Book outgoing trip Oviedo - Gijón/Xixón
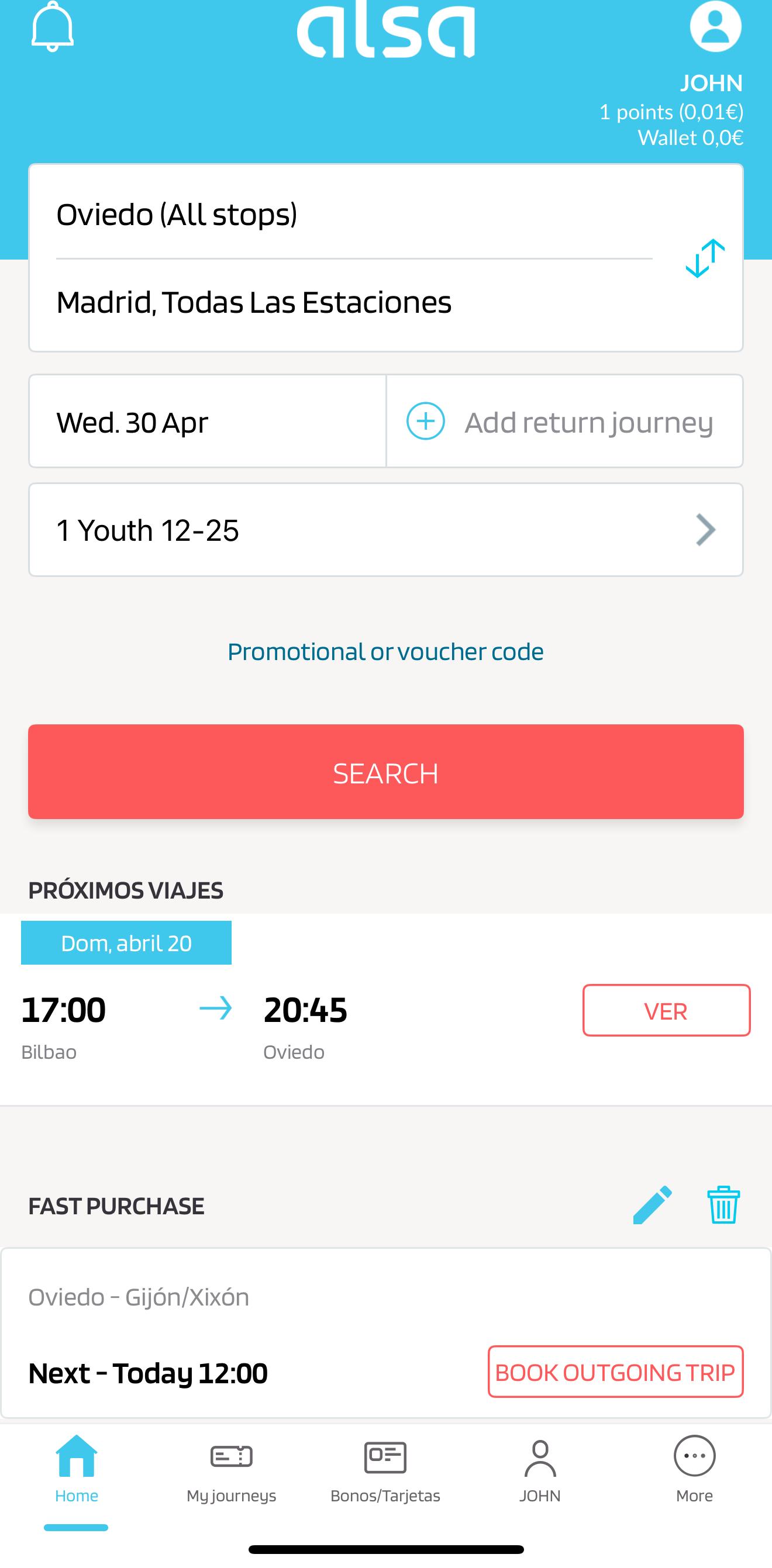The width and height of the screenshot is (772, 1568). point(615,1372)
